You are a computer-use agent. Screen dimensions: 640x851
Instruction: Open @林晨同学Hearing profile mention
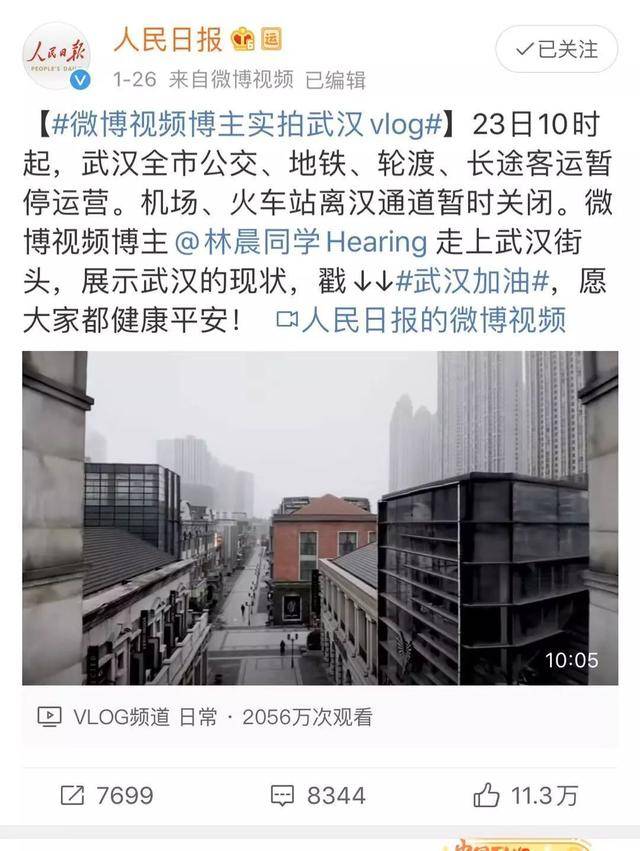pyautogui.click(x=301, y=242)
